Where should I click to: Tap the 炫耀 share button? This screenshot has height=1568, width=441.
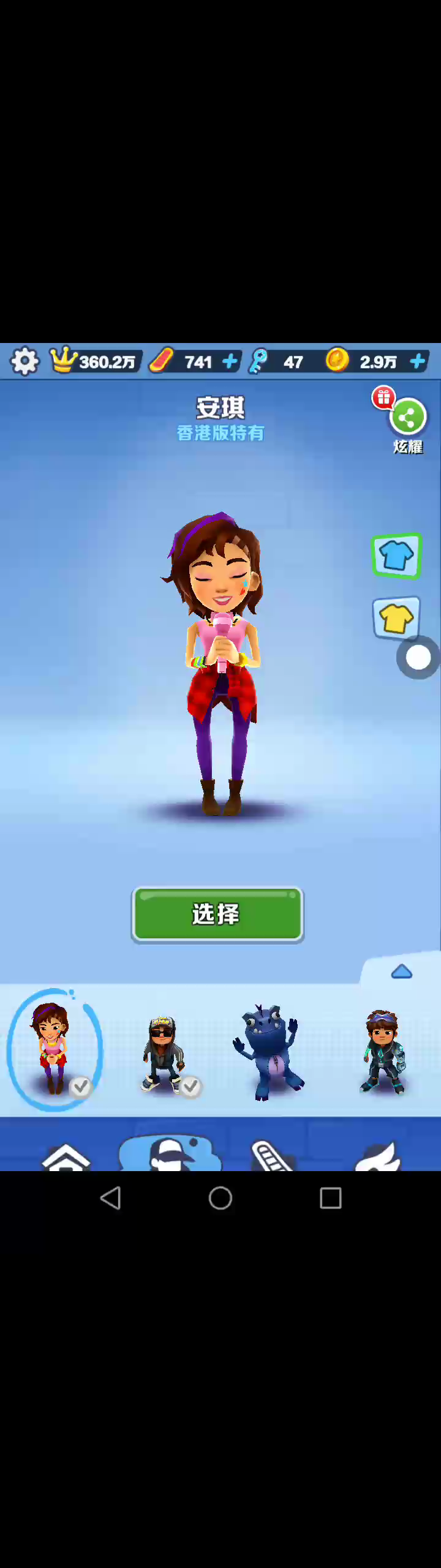click(408, 419)
